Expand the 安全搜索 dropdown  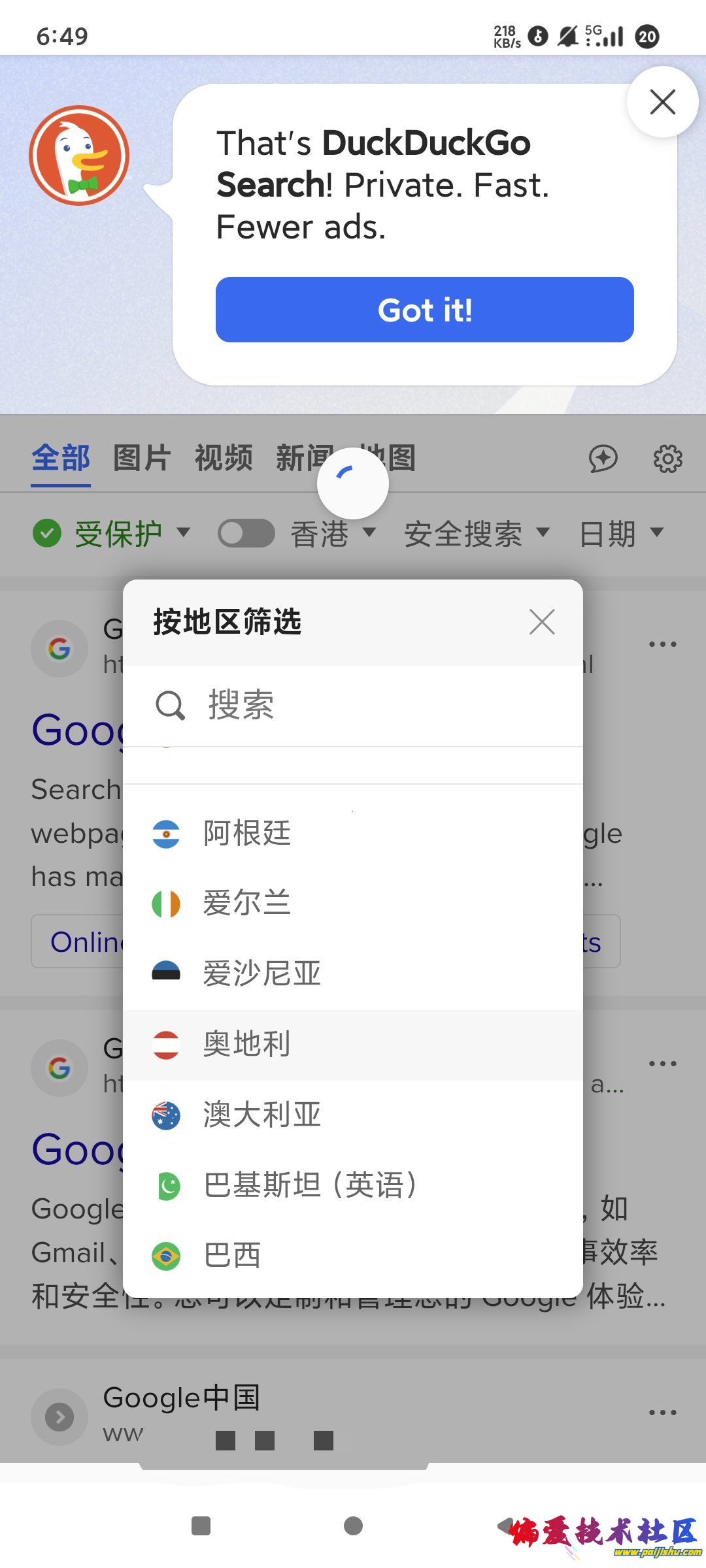tap(476, 534)
